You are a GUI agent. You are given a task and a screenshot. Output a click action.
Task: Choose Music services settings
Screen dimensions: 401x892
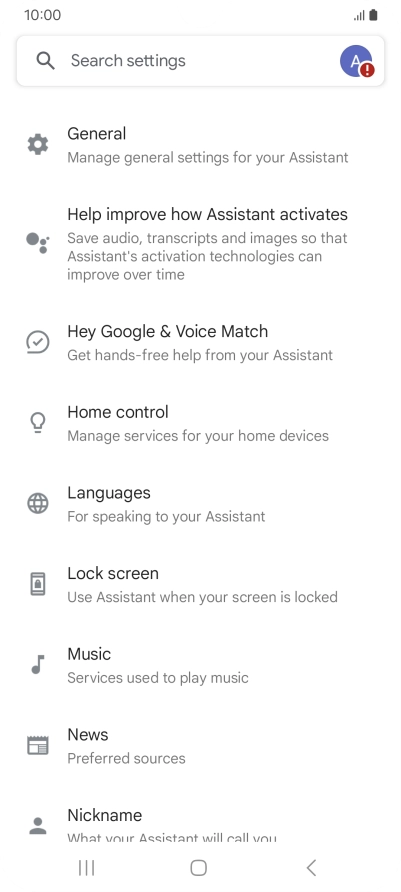tap(200, 666)
